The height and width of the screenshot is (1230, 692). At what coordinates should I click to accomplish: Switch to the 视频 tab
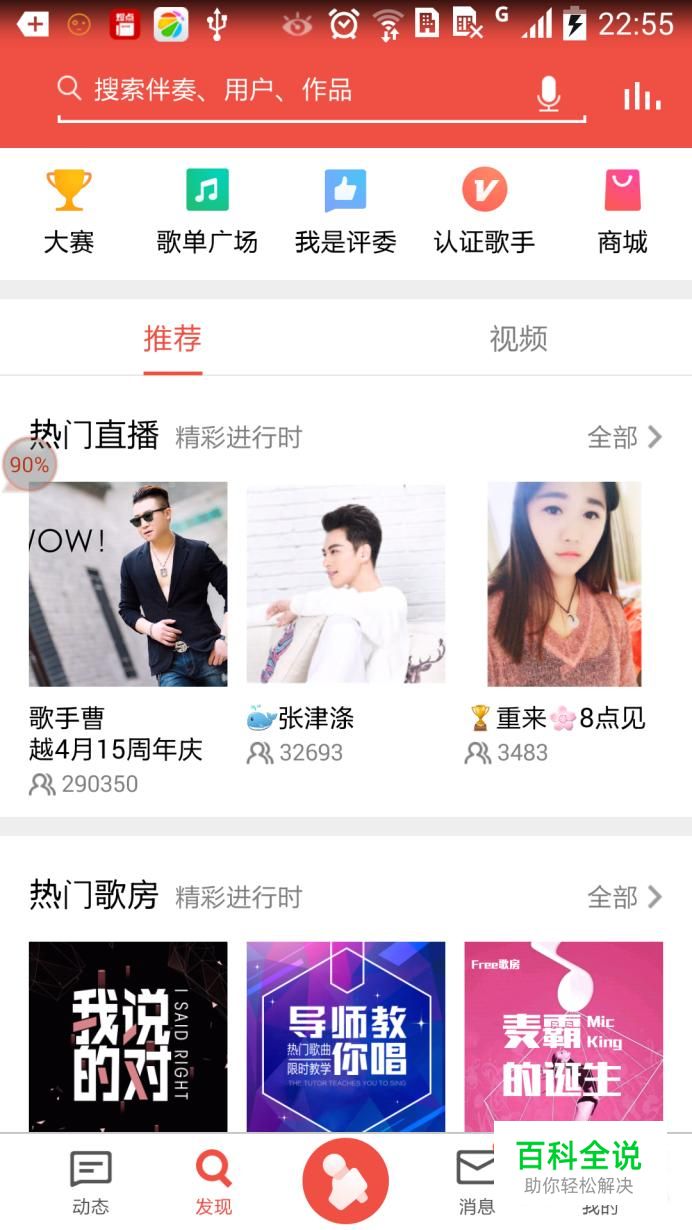[x=518, y=340]
